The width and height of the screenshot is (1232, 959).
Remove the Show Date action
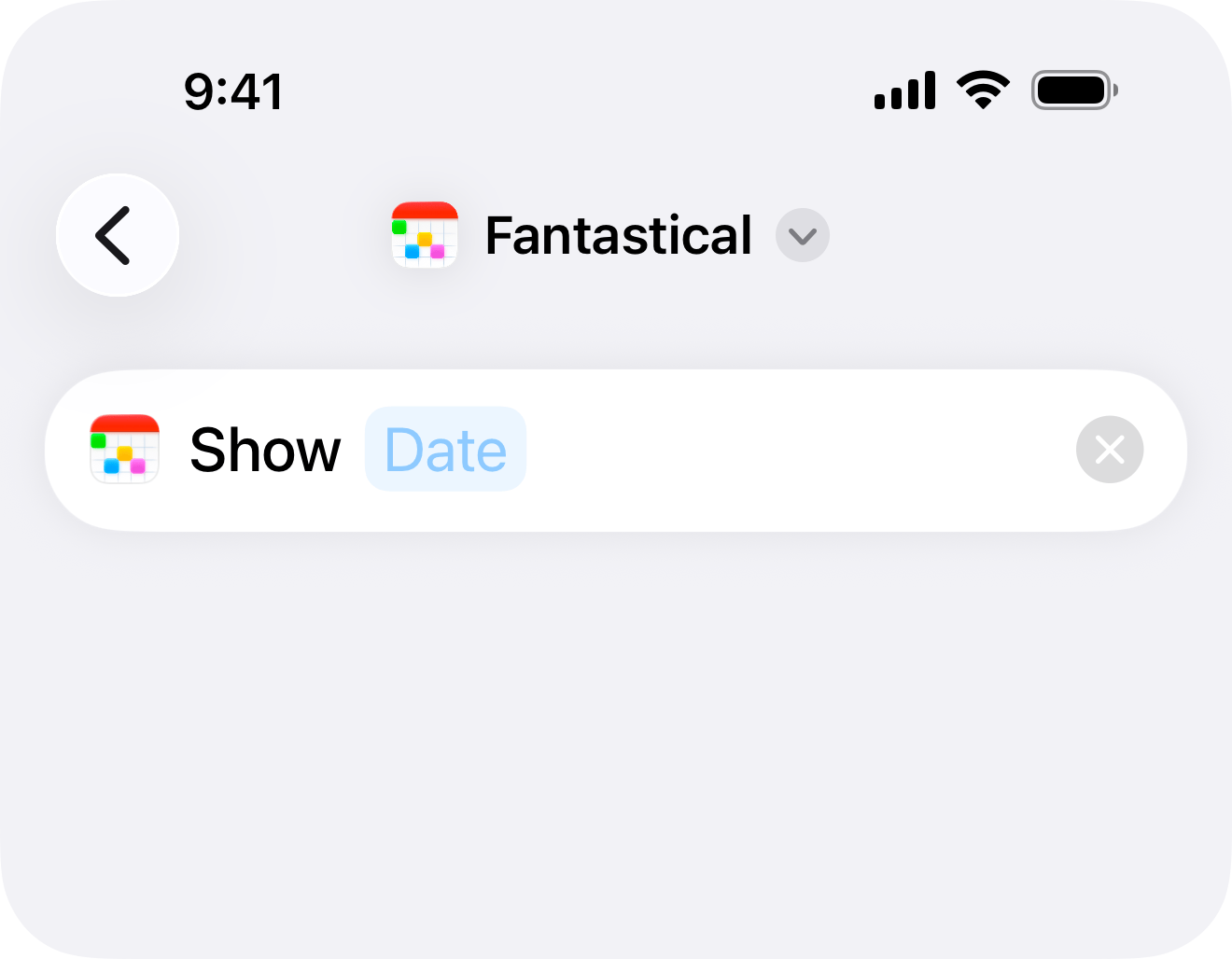1109,450
